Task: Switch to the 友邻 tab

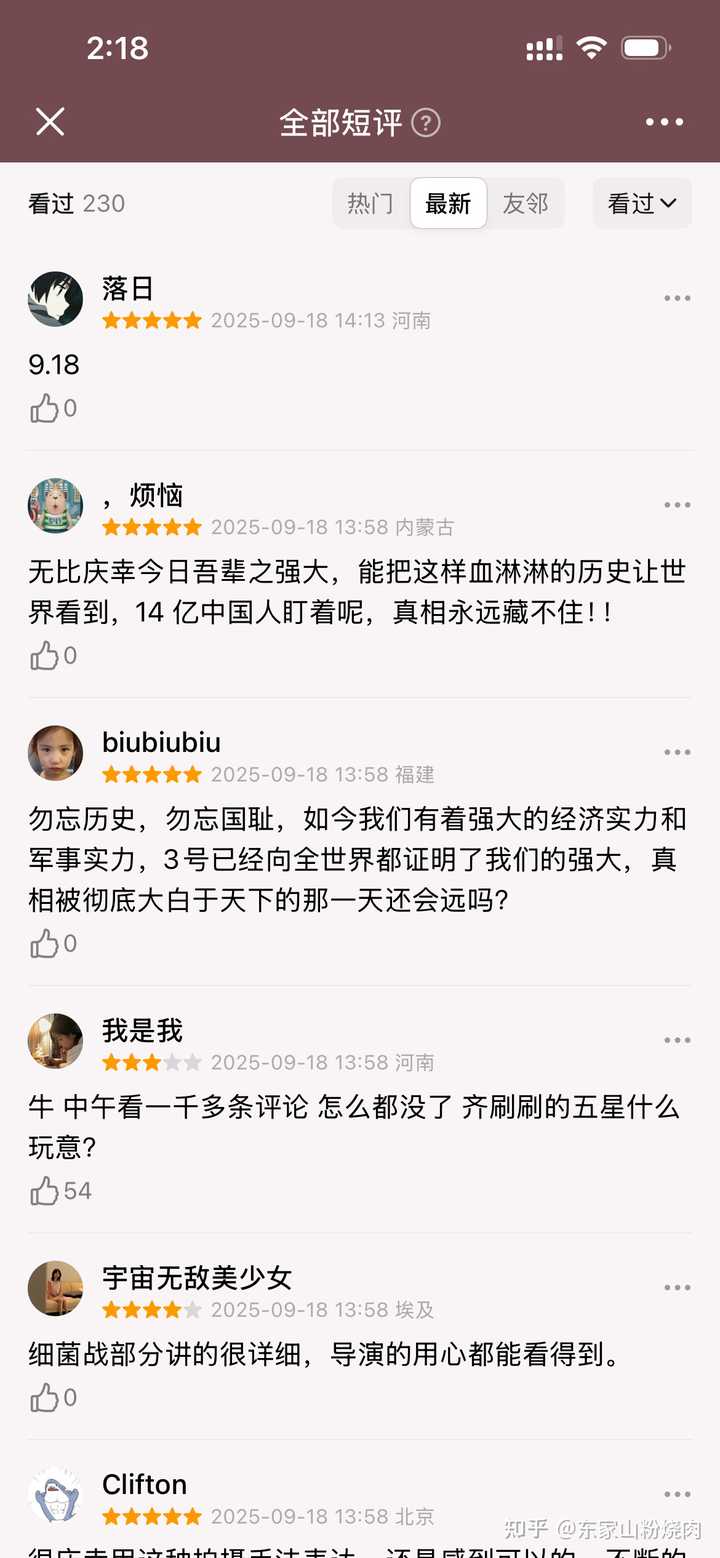Action: click(526, 204)
